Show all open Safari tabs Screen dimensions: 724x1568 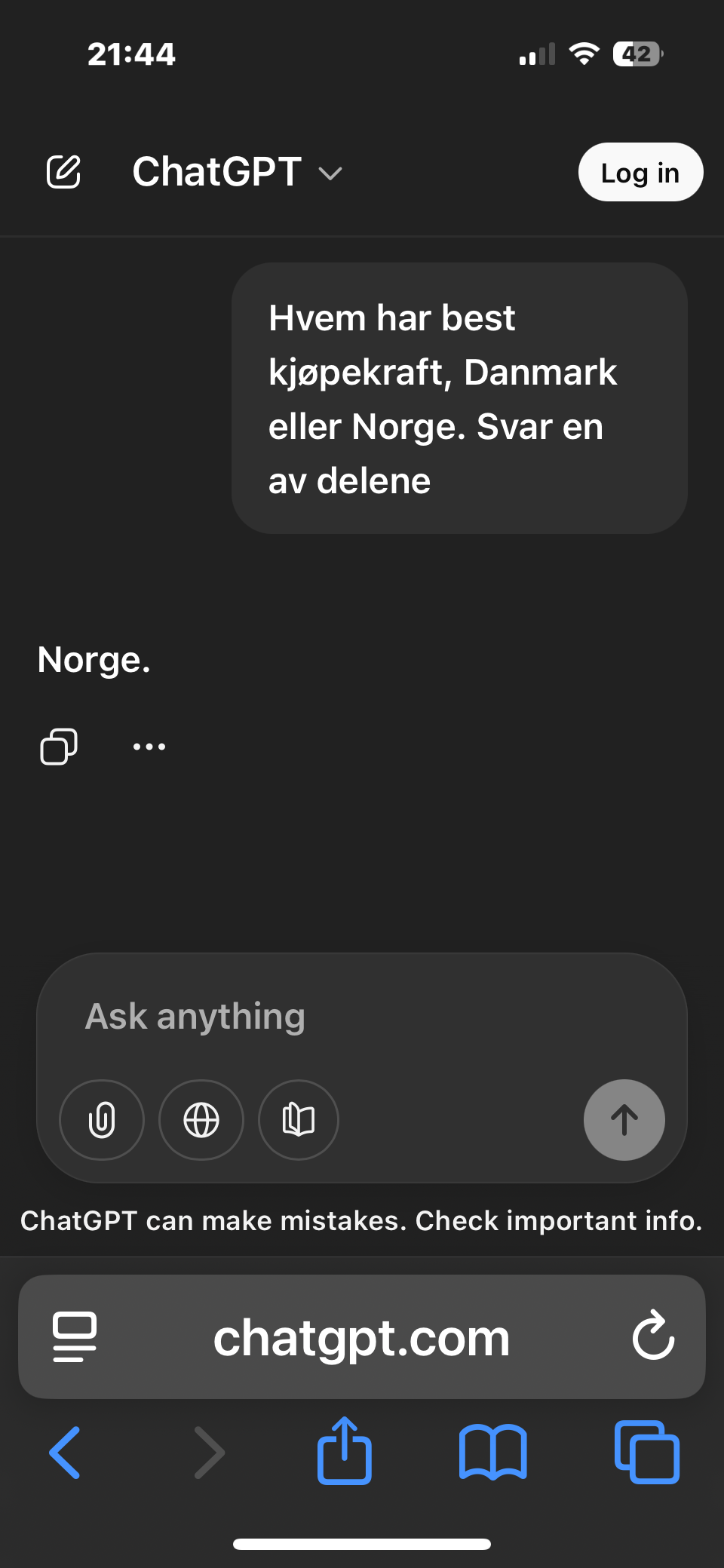pyautogui.click(x=647, y=1453)
